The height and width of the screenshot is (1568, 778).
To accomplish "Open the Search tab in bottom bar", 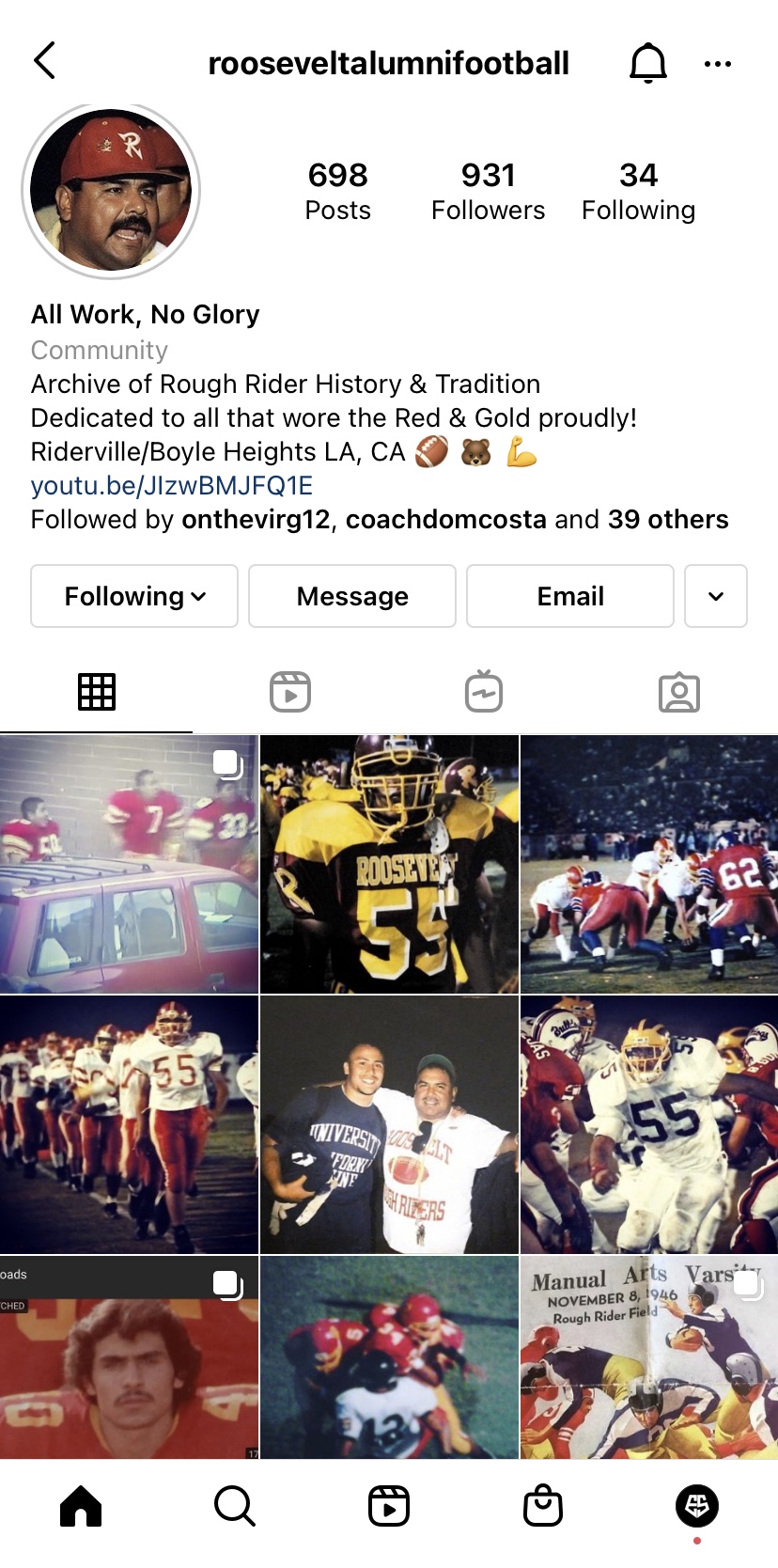I will click(235, 1506).
